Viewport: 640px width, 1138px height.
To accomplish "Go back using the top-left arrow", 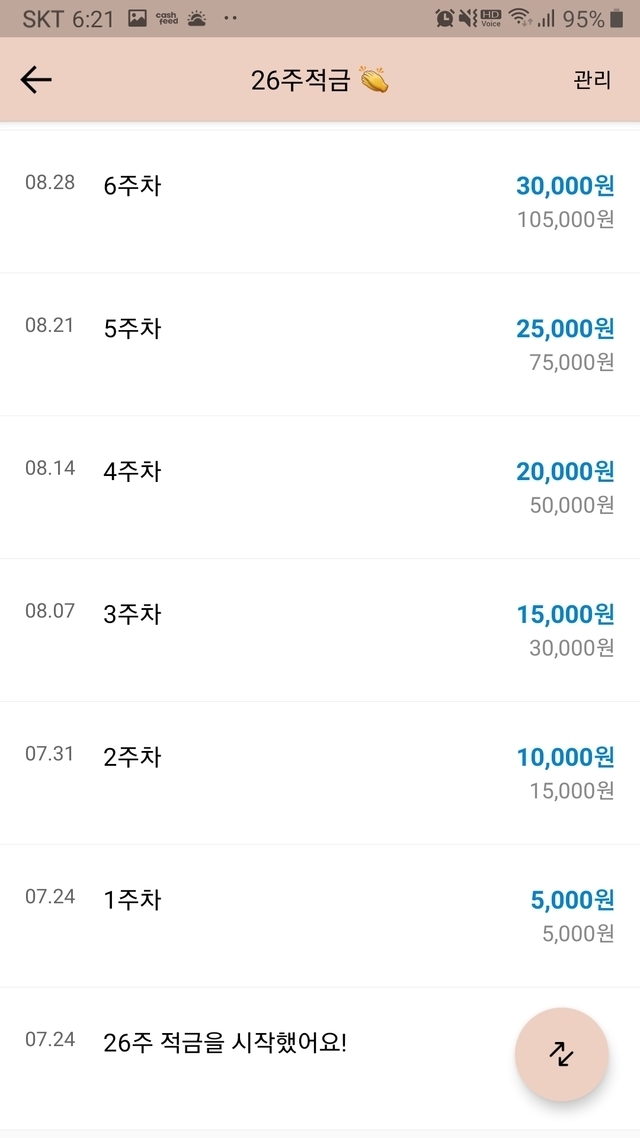I will point(36,80).
